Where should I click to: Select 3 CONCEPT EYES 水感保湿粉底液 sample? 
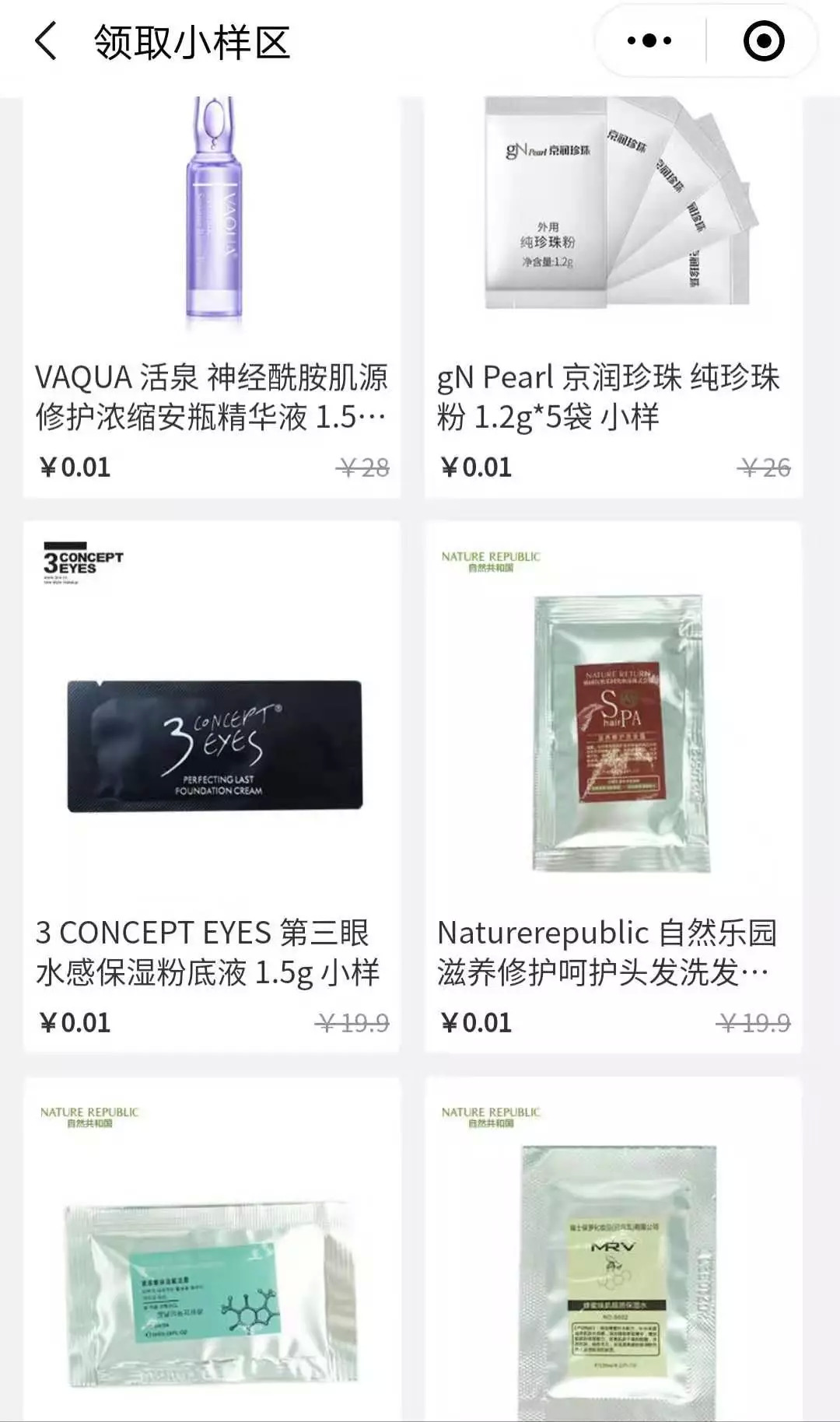click(212, 786)
